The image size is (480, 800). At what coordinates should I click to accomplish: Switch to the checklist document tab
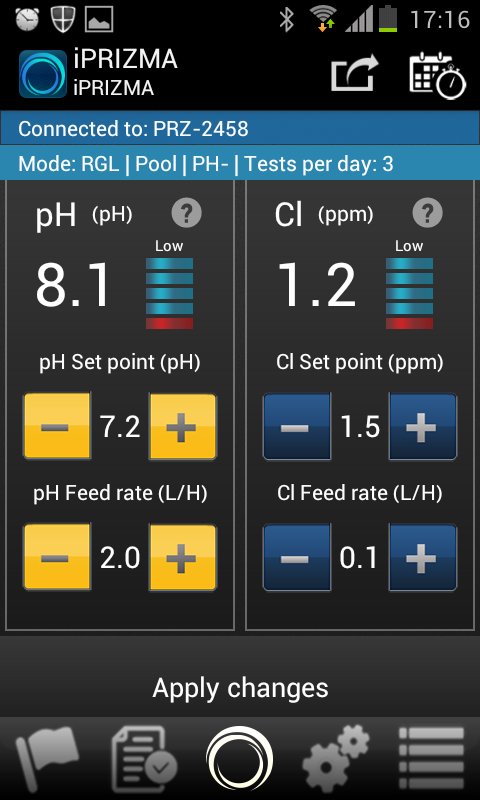click(144, 759)
